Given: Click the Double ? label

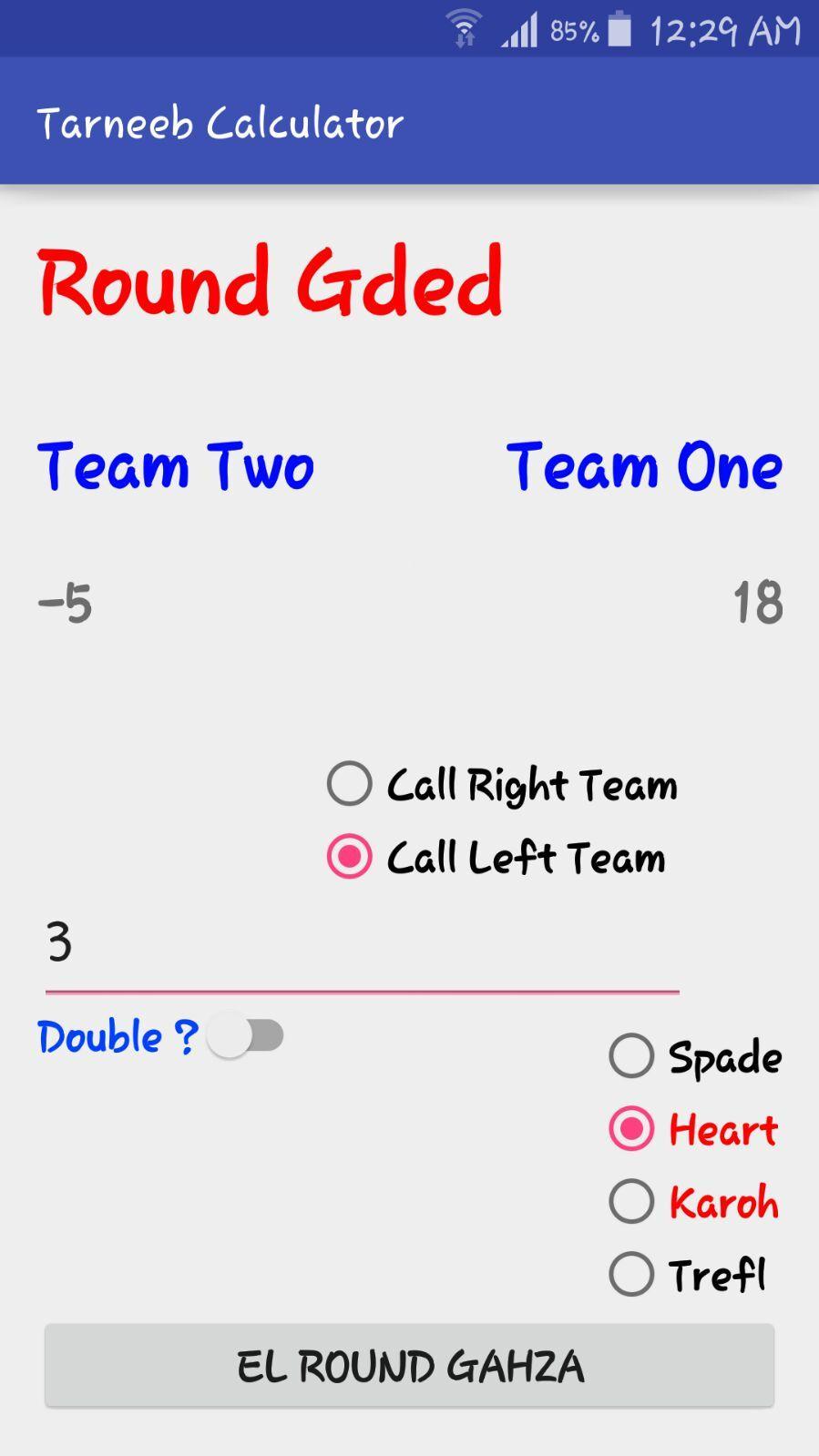Looking at the screenshot, I should 113,1035.
